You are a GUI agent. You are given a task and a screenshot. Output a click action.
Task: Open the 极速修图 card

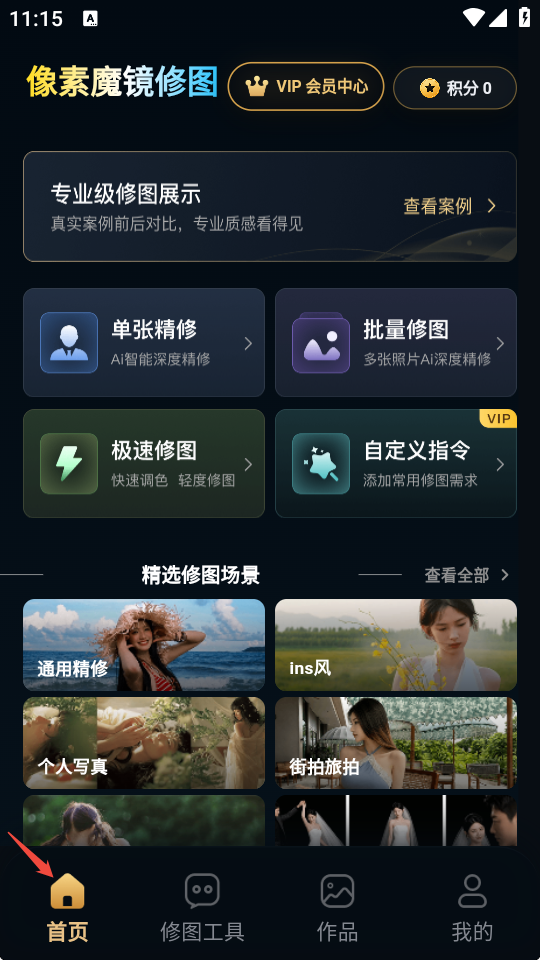click(144, 463)
